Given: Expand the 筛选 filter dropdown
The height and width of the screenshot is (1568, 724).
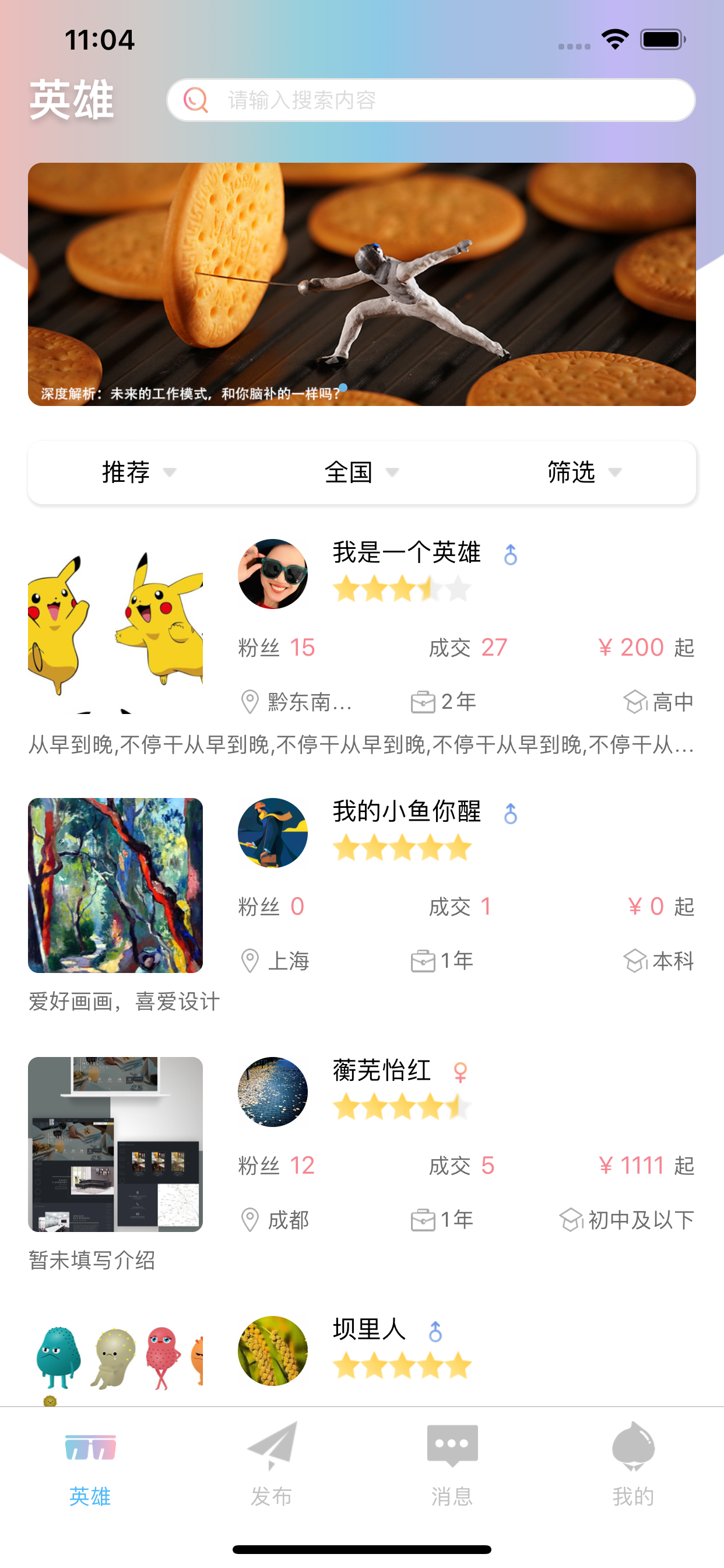Looking at the screenshot, I should pyautogui.click(x=584, y=473).
